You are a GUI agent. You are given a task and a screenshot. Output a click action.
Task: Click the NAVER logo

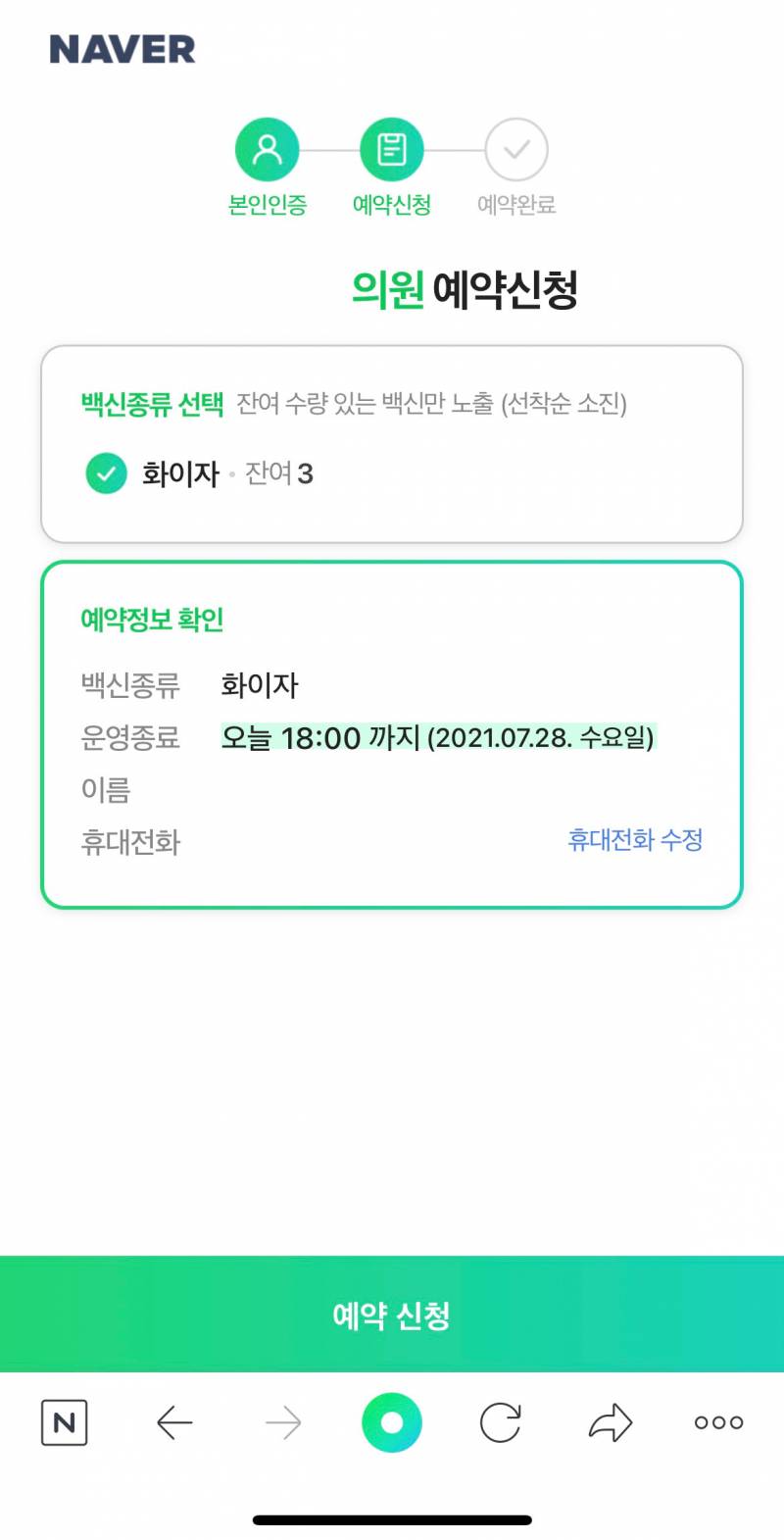[123, 49]
